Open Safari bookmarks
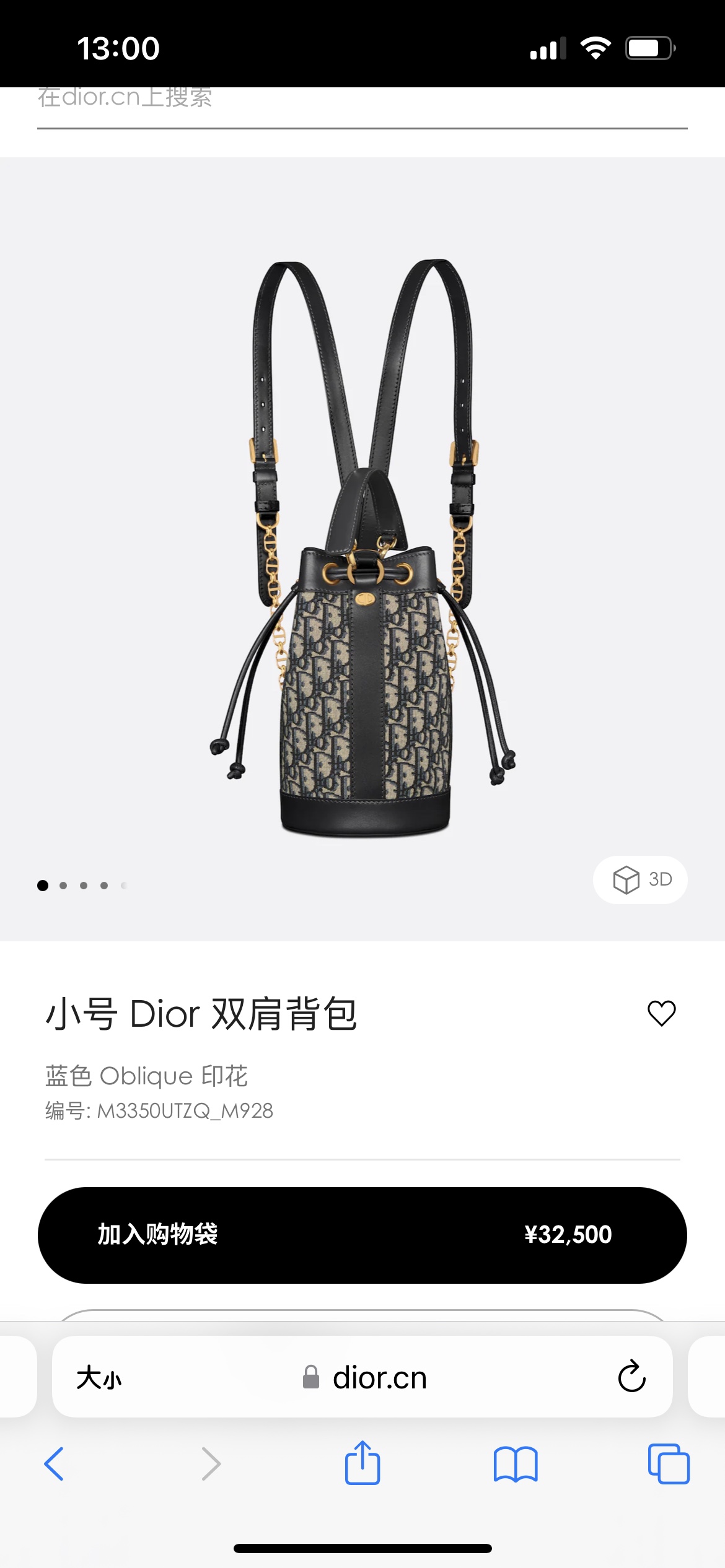725x1568 pixels. 516,1465
